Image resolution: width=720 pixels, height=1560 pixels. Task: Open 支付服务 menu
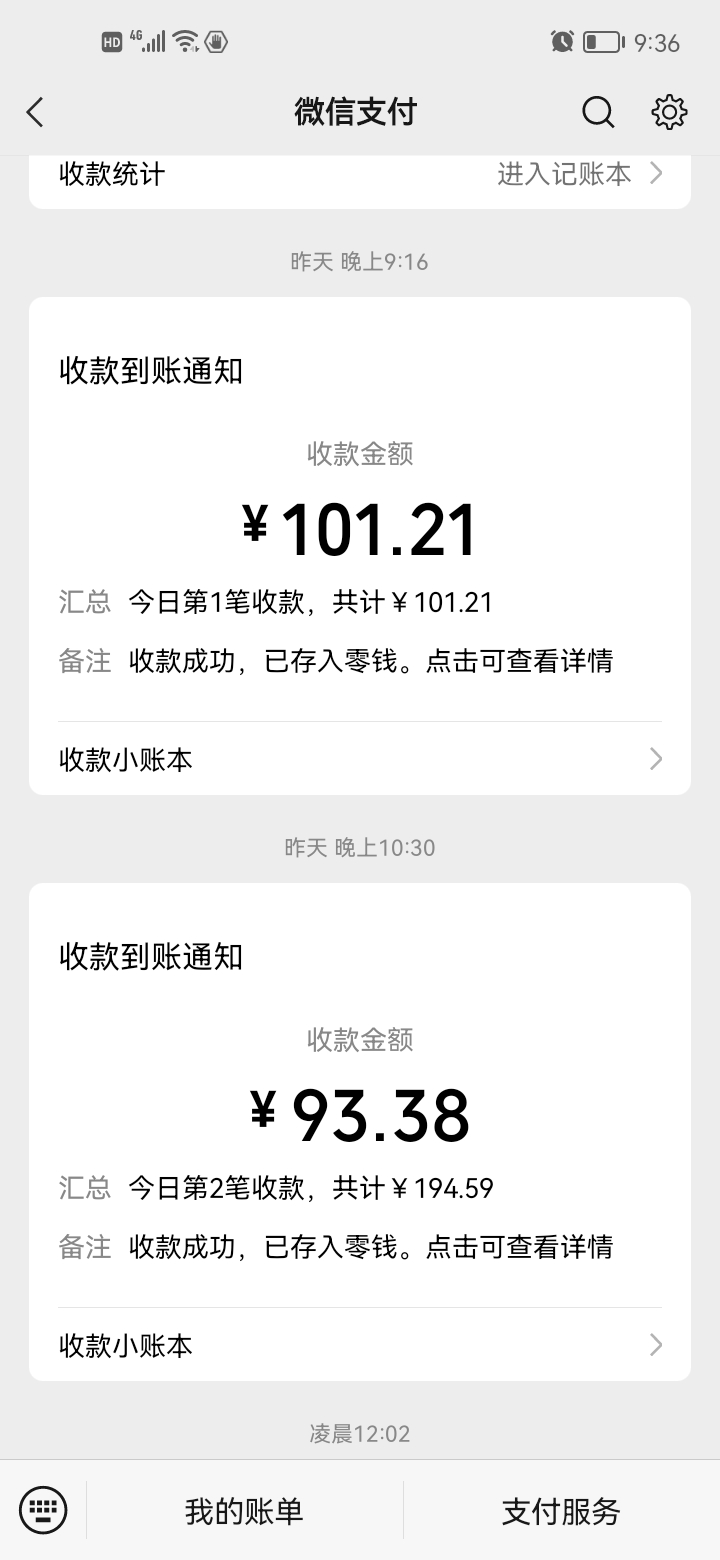click(x=561, y=1510)
